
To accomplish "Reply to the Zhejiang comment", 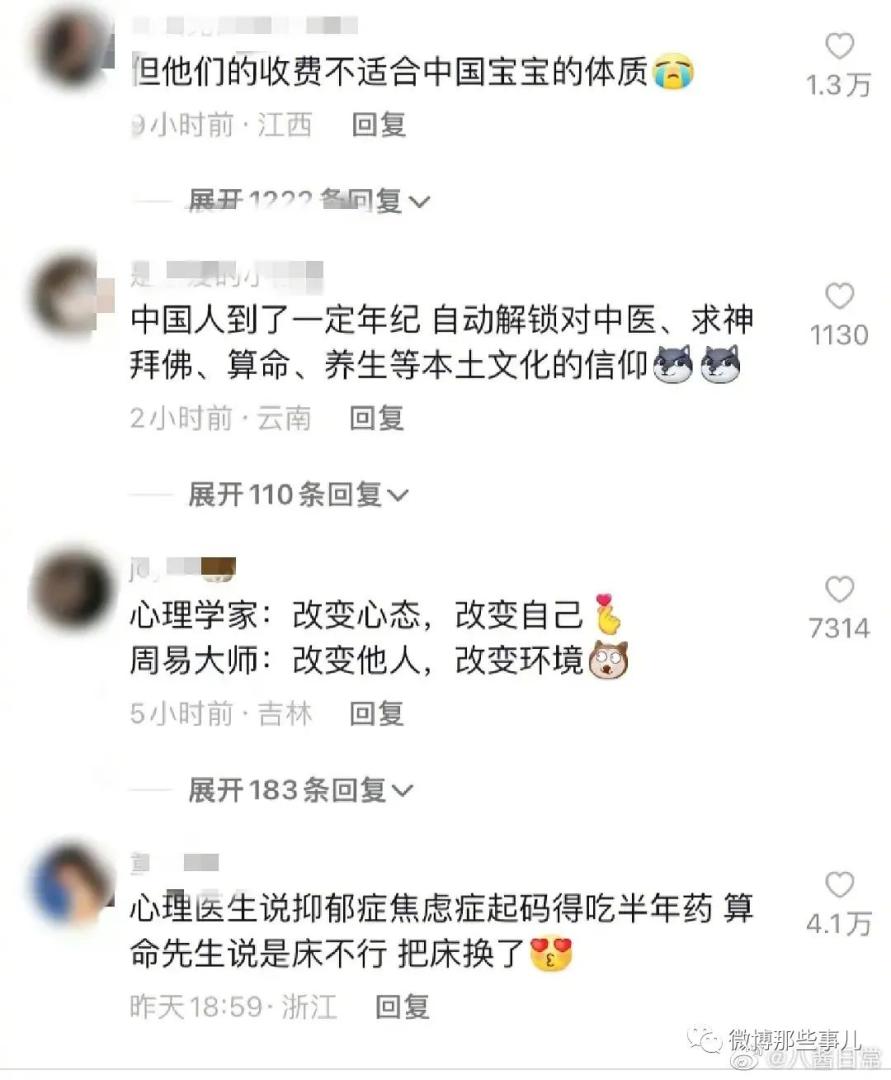I will pyautogui.click(x=403, y=1006).
